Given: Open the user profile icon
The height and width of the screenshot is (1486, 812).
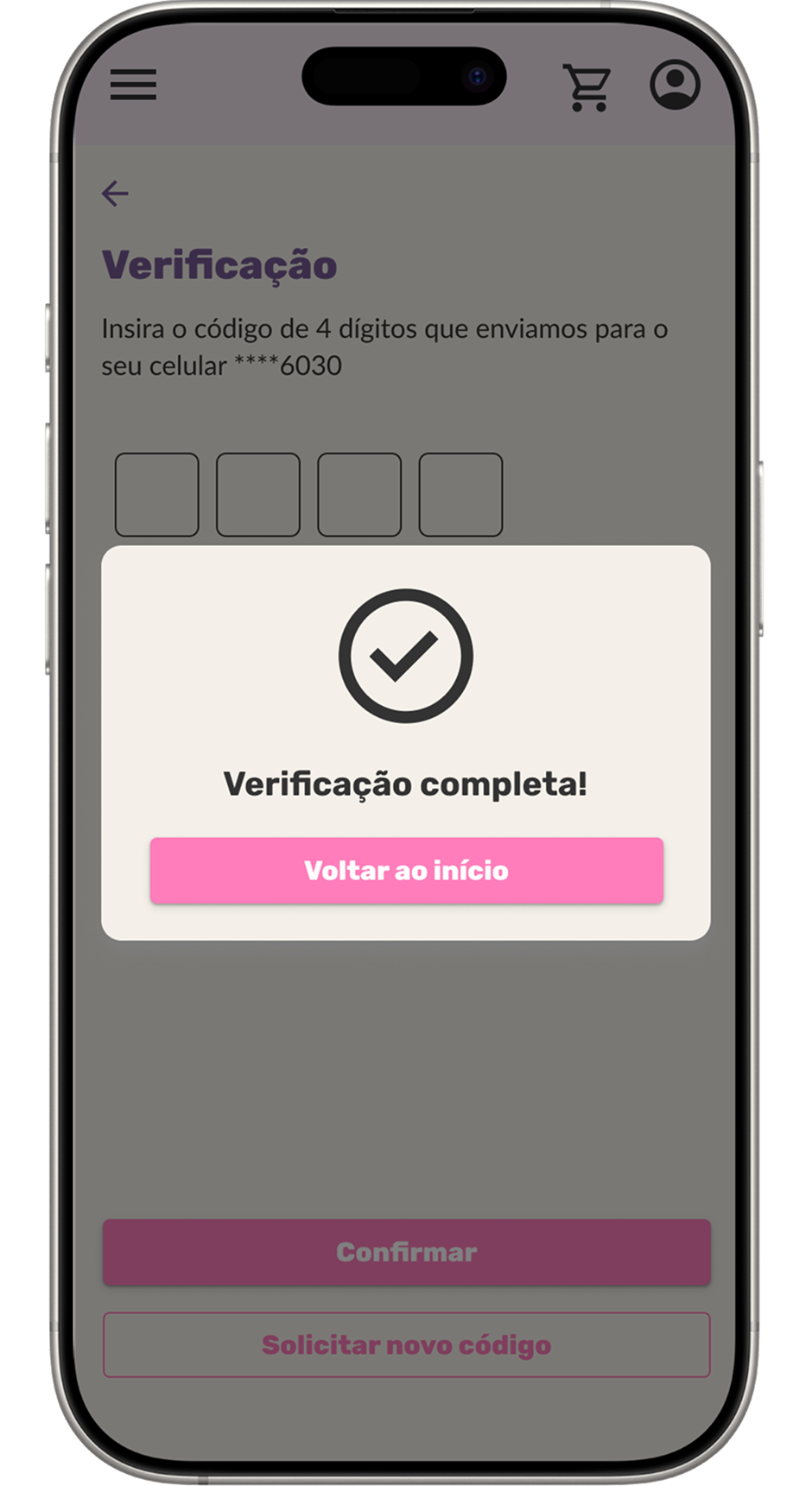Looking at the screenshot, I should click(x=675, y=85).
